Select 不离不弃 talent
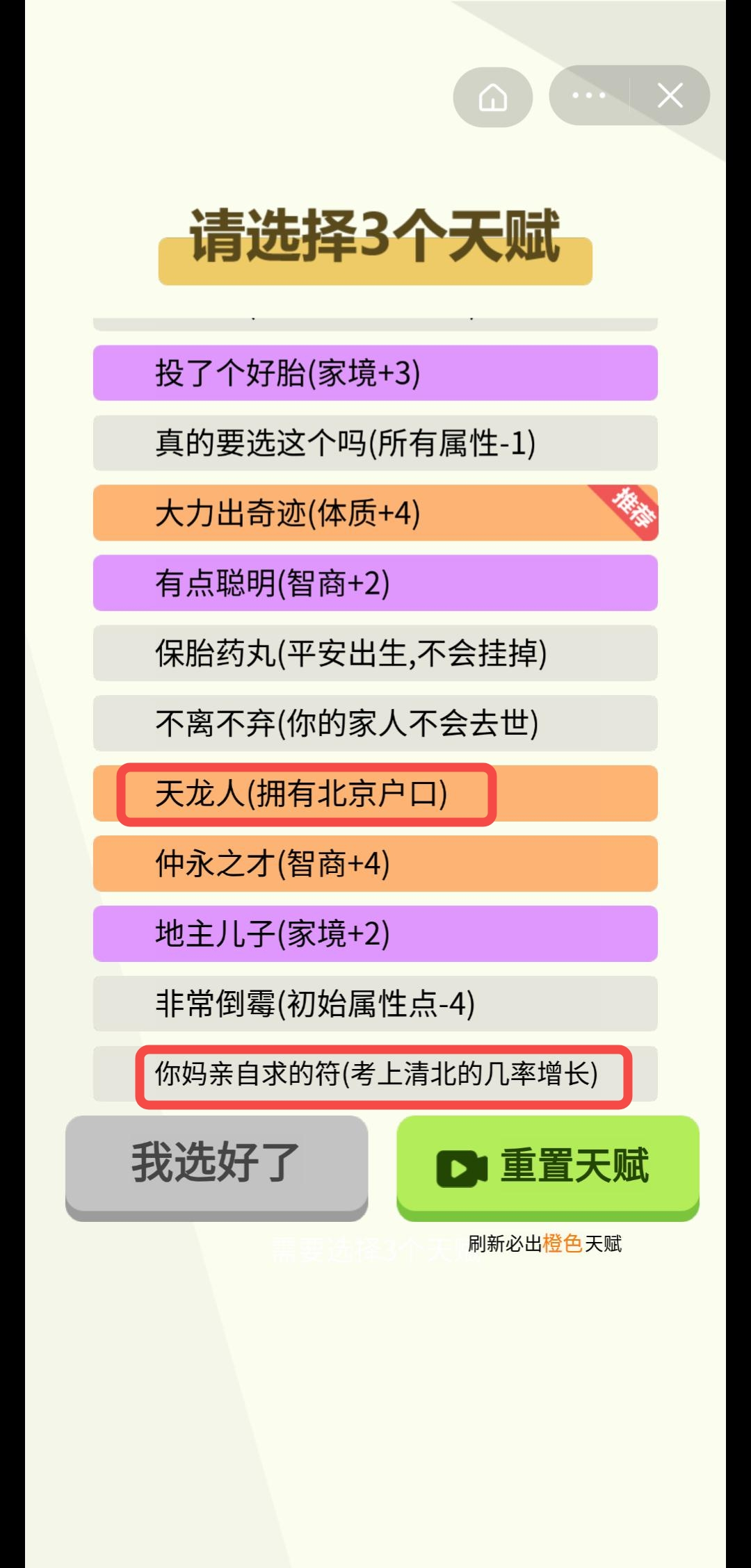Viewport: 751px width, 1568px height. (x=375, y=724)
